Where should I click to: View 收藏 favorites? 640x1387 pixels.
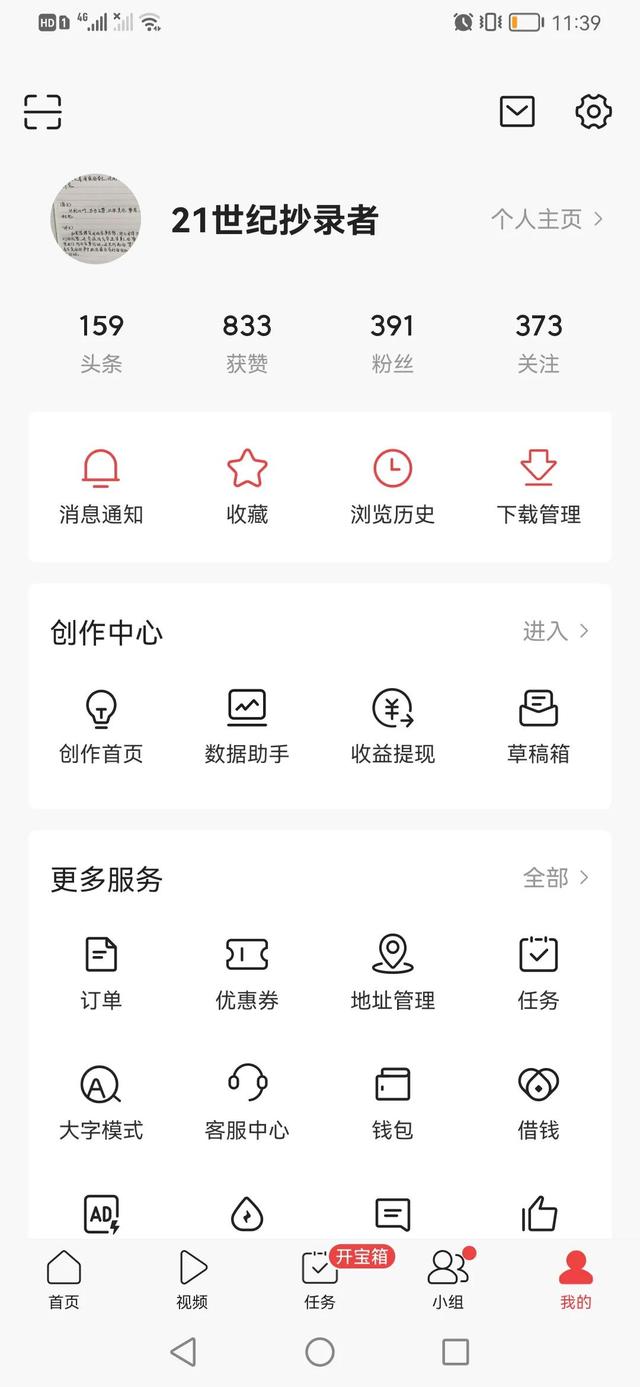point(247,488)
